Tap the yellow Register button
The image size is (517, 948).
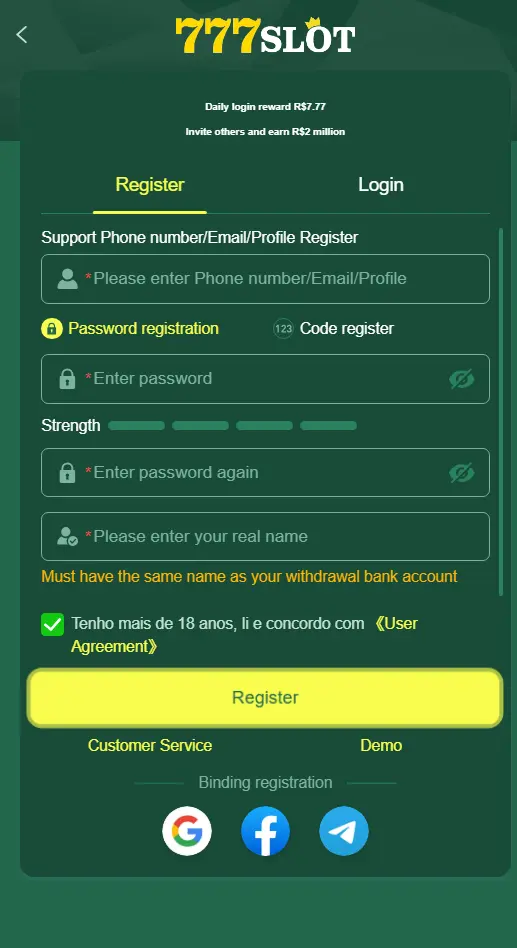[x=265, y=697]
